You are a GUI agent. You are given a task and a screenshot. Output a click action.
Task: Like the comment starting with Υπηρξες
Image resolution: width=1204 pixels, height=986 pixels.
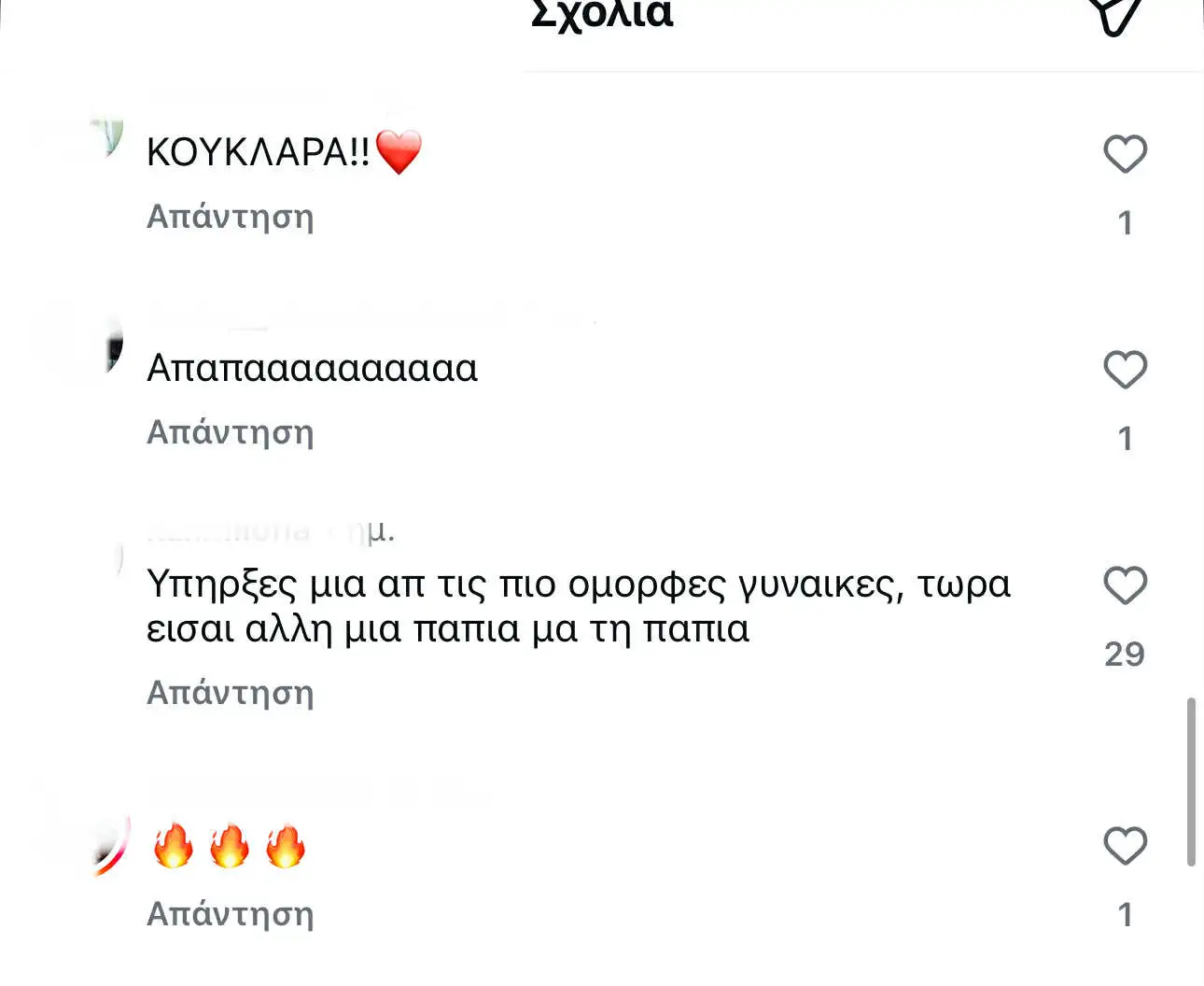[x=1125, y=586]
